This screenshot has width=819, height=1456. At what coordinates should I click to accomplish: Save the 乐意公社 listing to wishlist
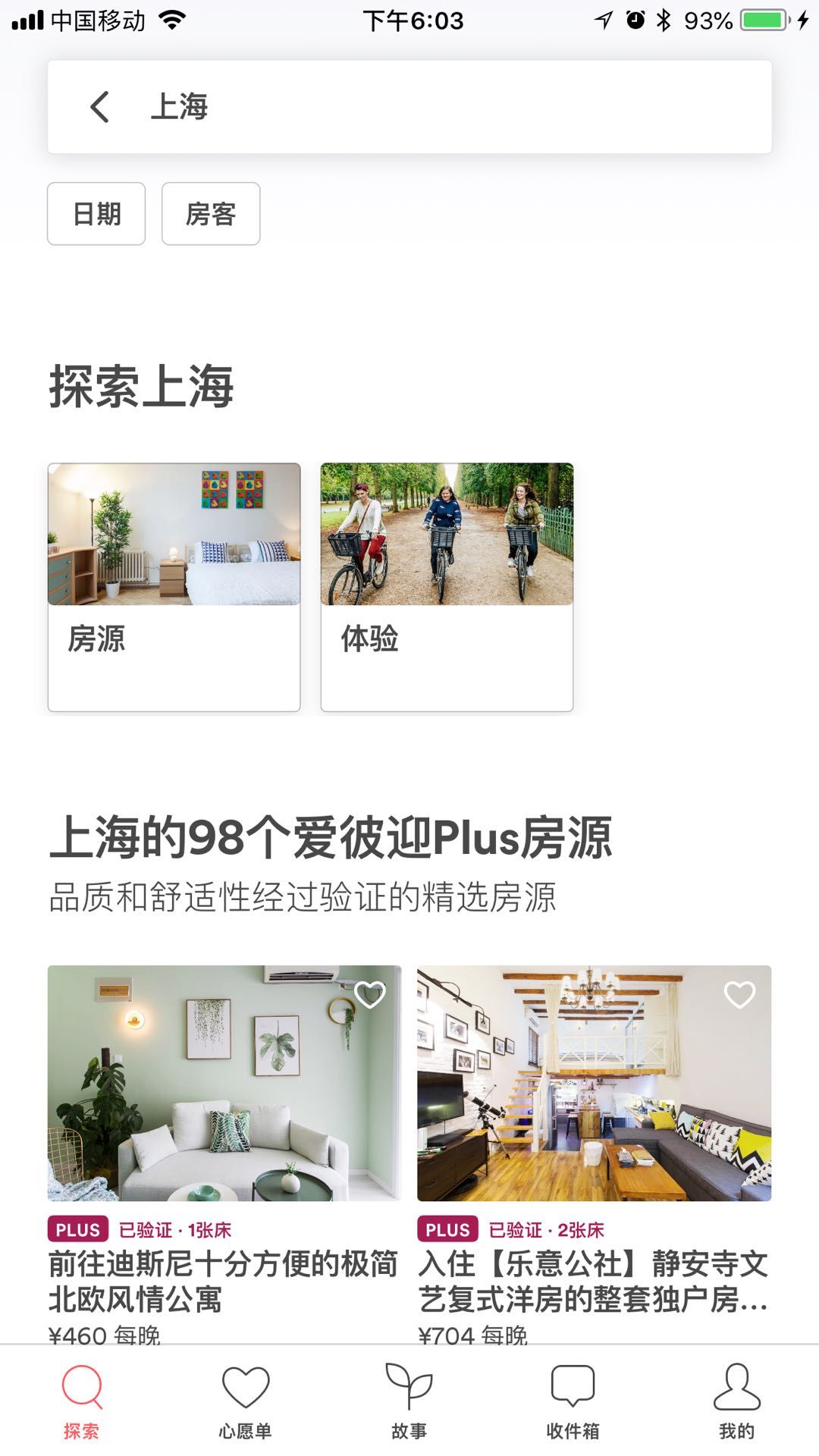739,994
